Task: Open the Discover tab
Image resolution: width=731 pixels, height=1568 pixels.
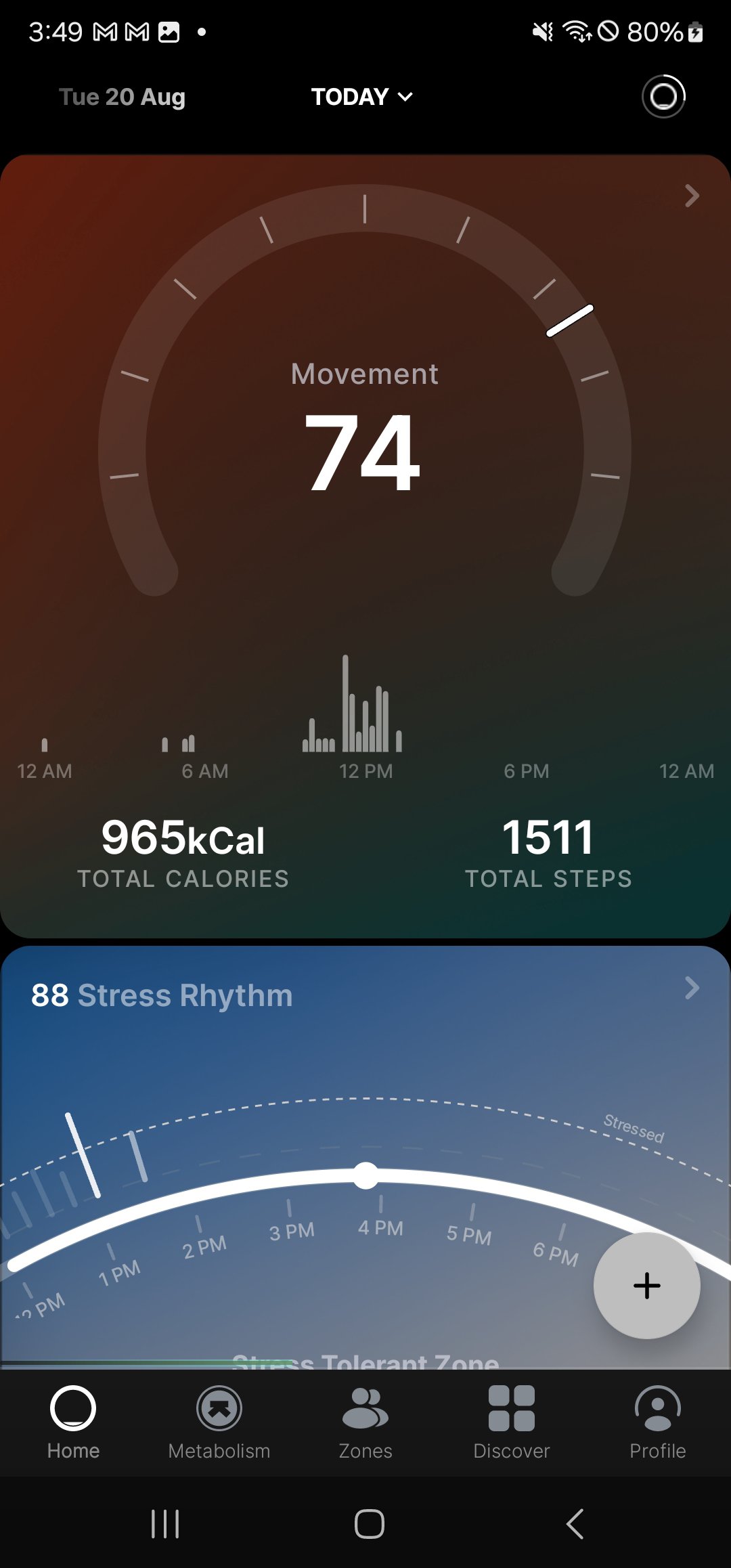Action: pos(512,1422)
